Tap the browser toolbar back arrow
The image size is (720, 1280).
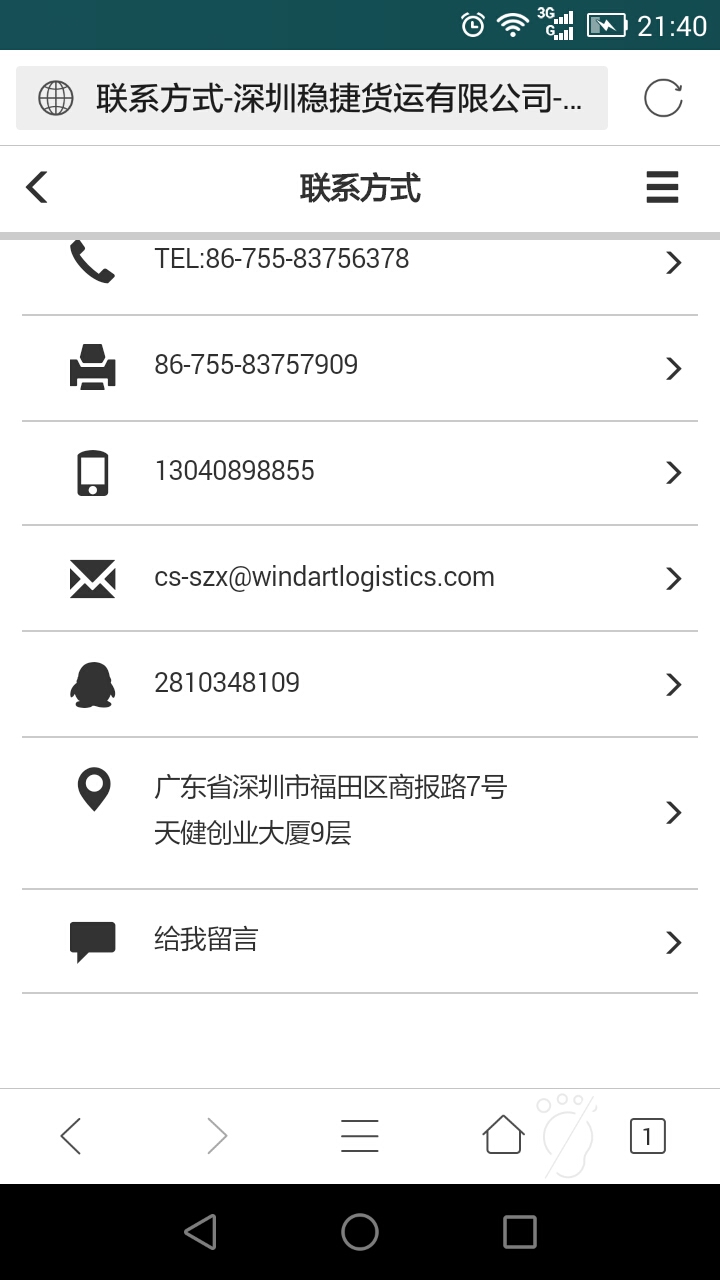tap(70, 1136)
